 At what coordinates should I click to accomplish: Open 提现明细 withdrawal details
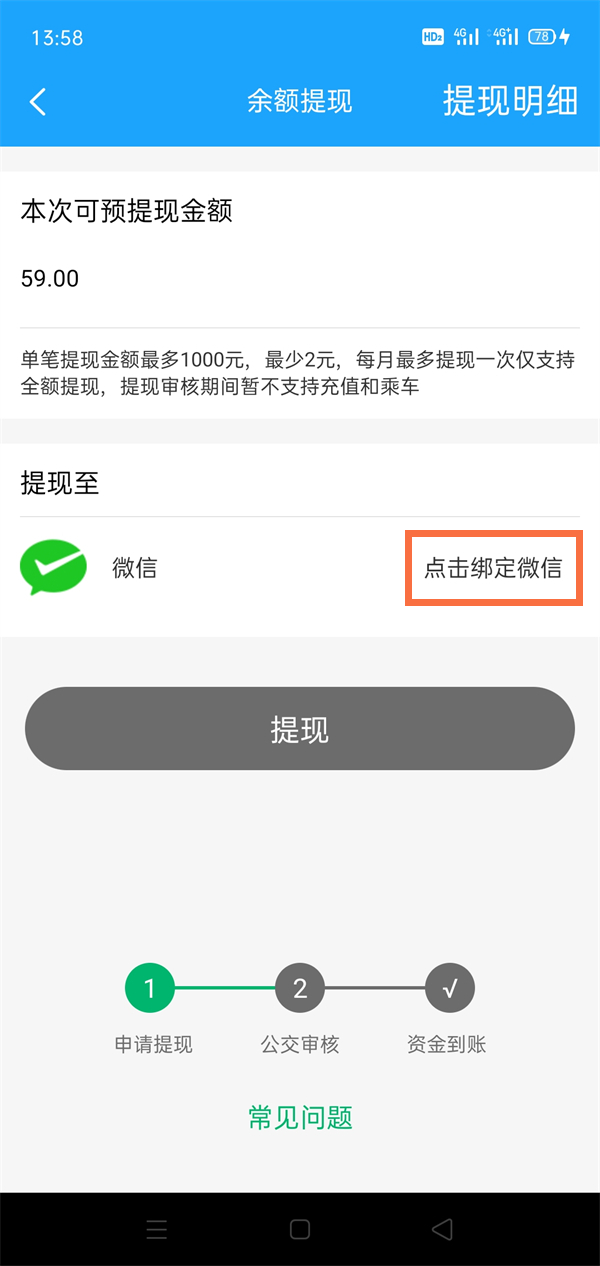pyautogui.click(x=510, y=101)
